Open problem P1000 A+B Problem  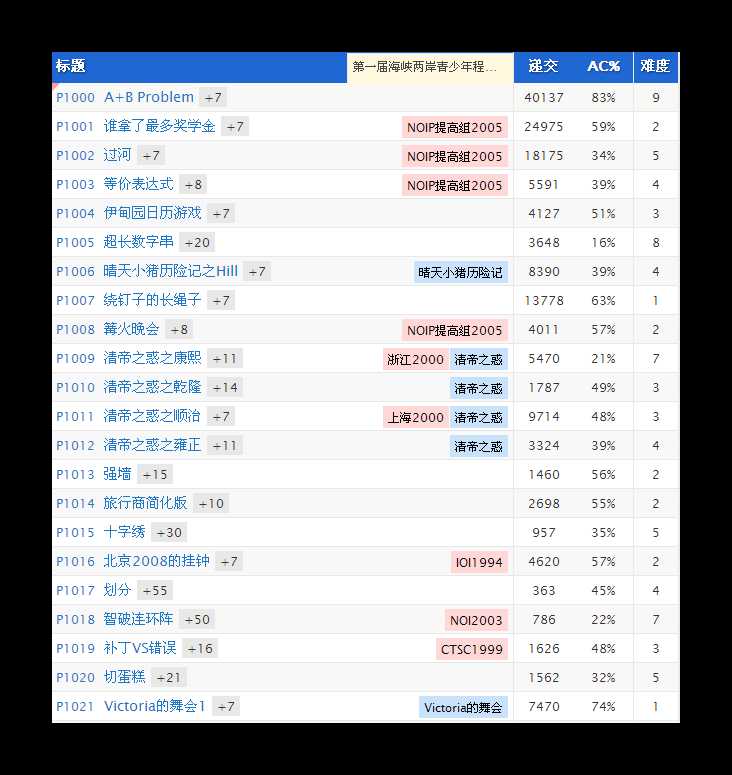(x=148, y=97)
